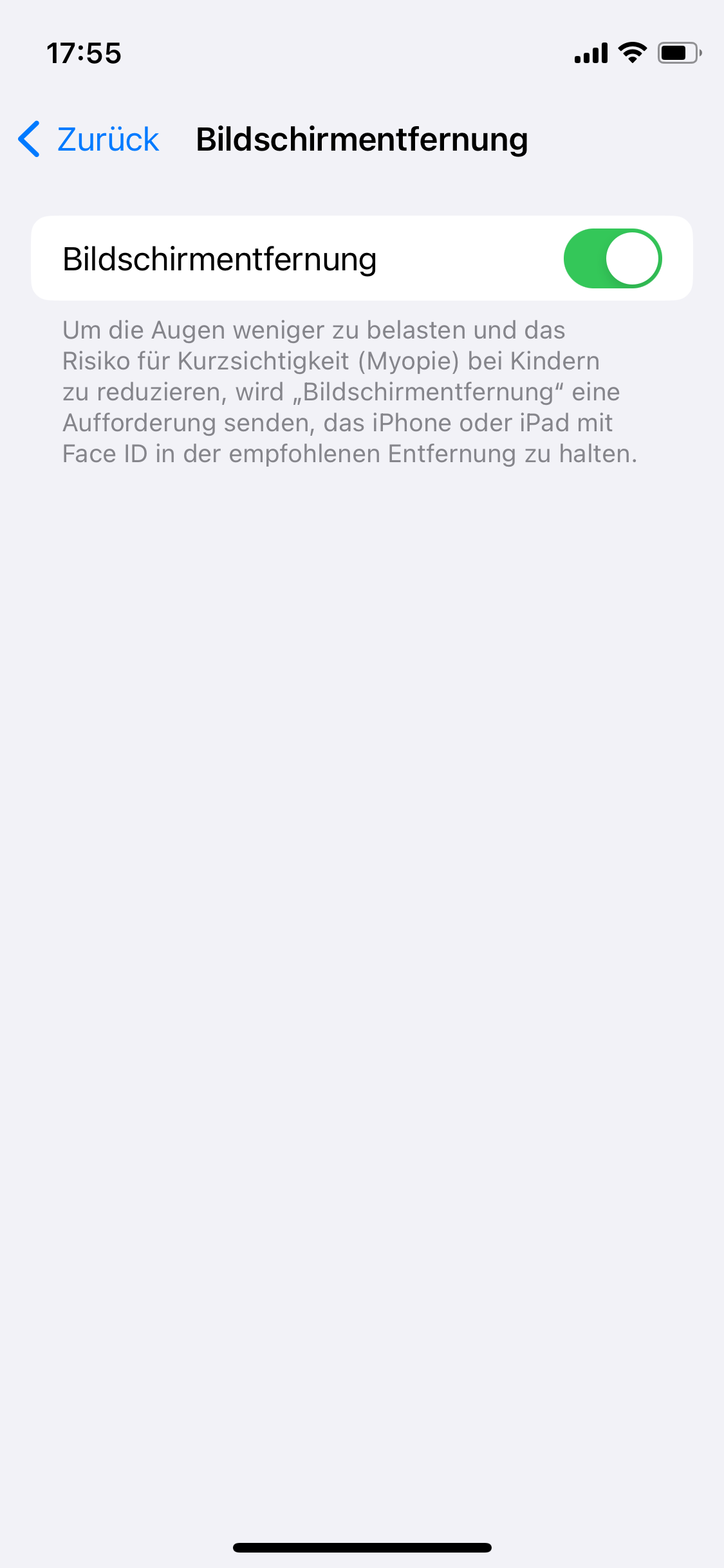Go back with the Zurück button
The width and height of the screenshot is (724, 1568).
point(89,139)
